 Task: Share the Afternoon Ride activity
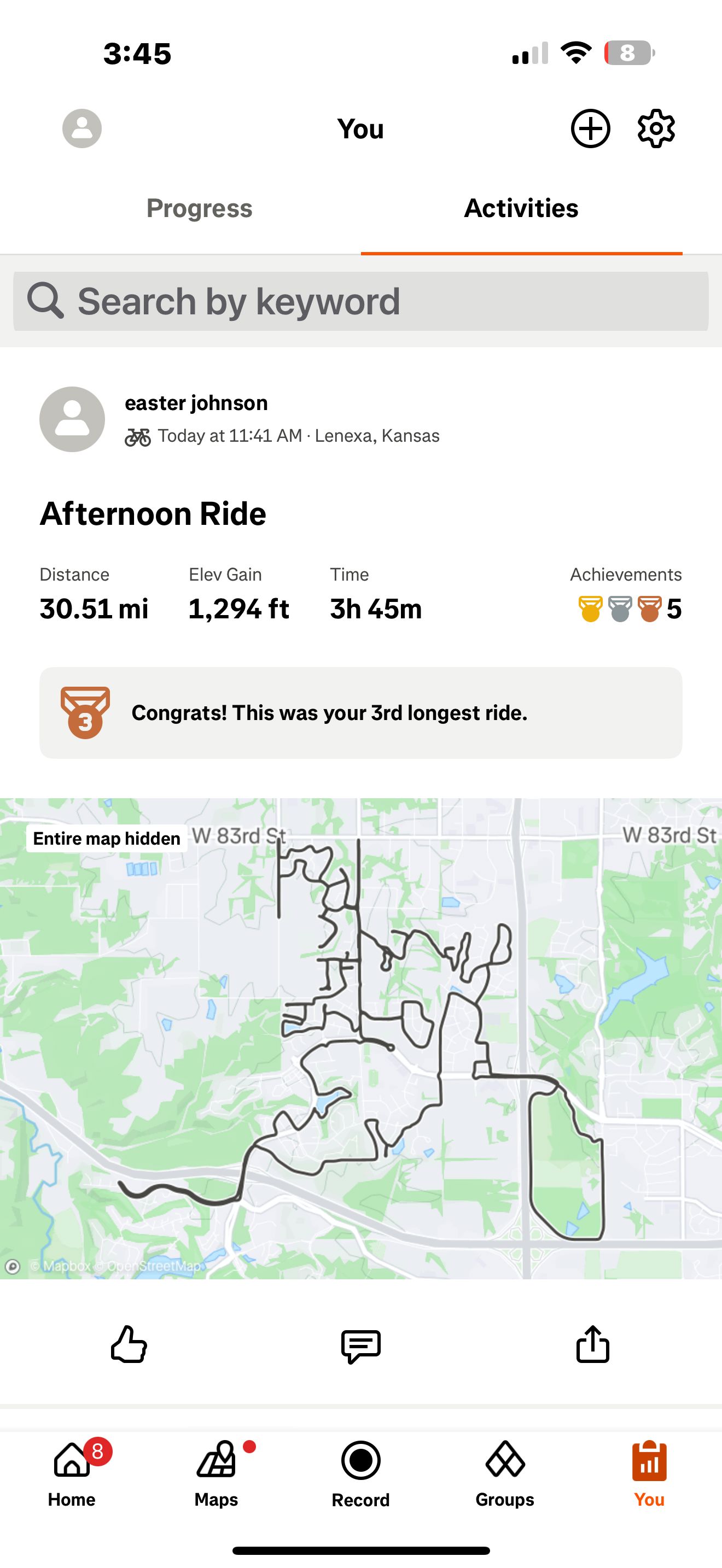coord(592,1344)
